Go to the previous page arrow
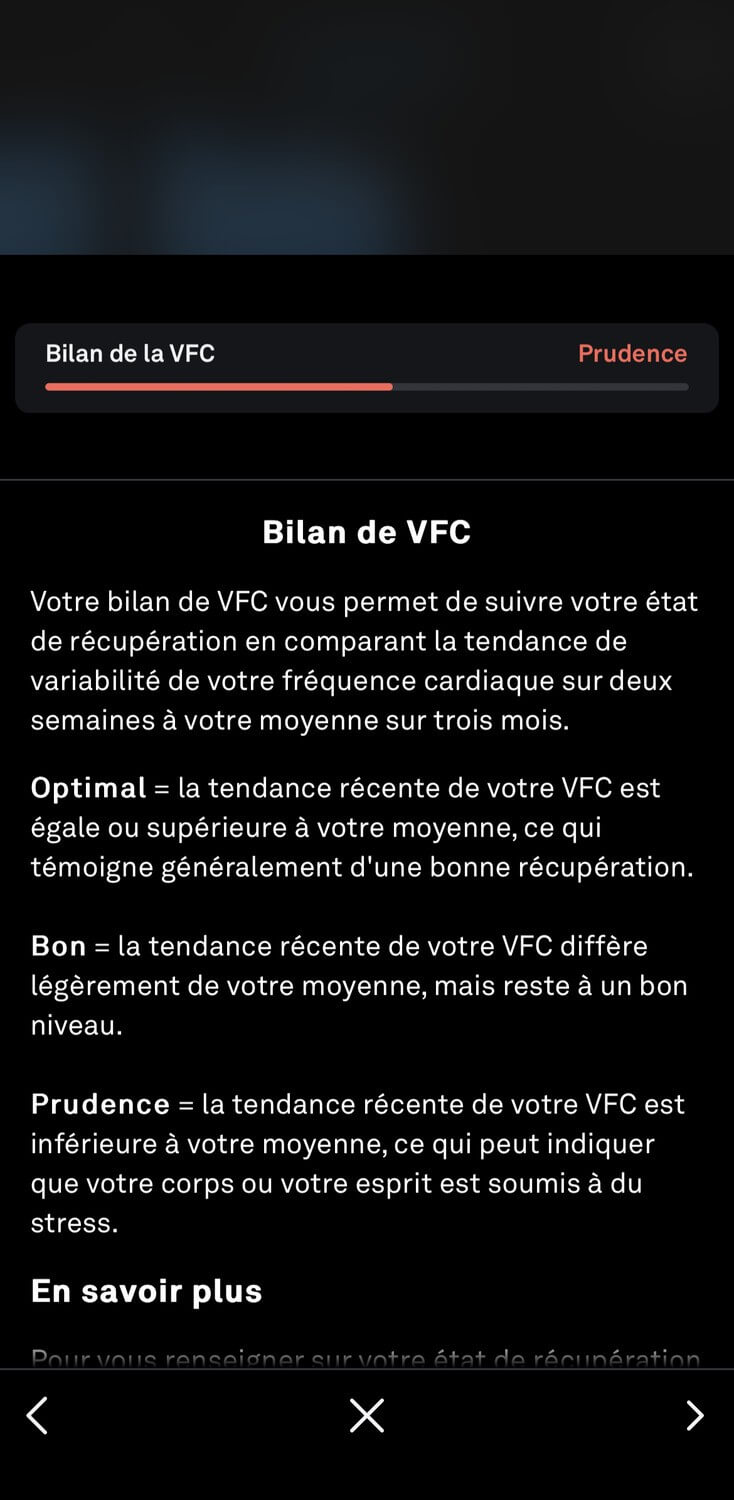The height and width of the screenshot is (1500, 734). pos(37,1415)
